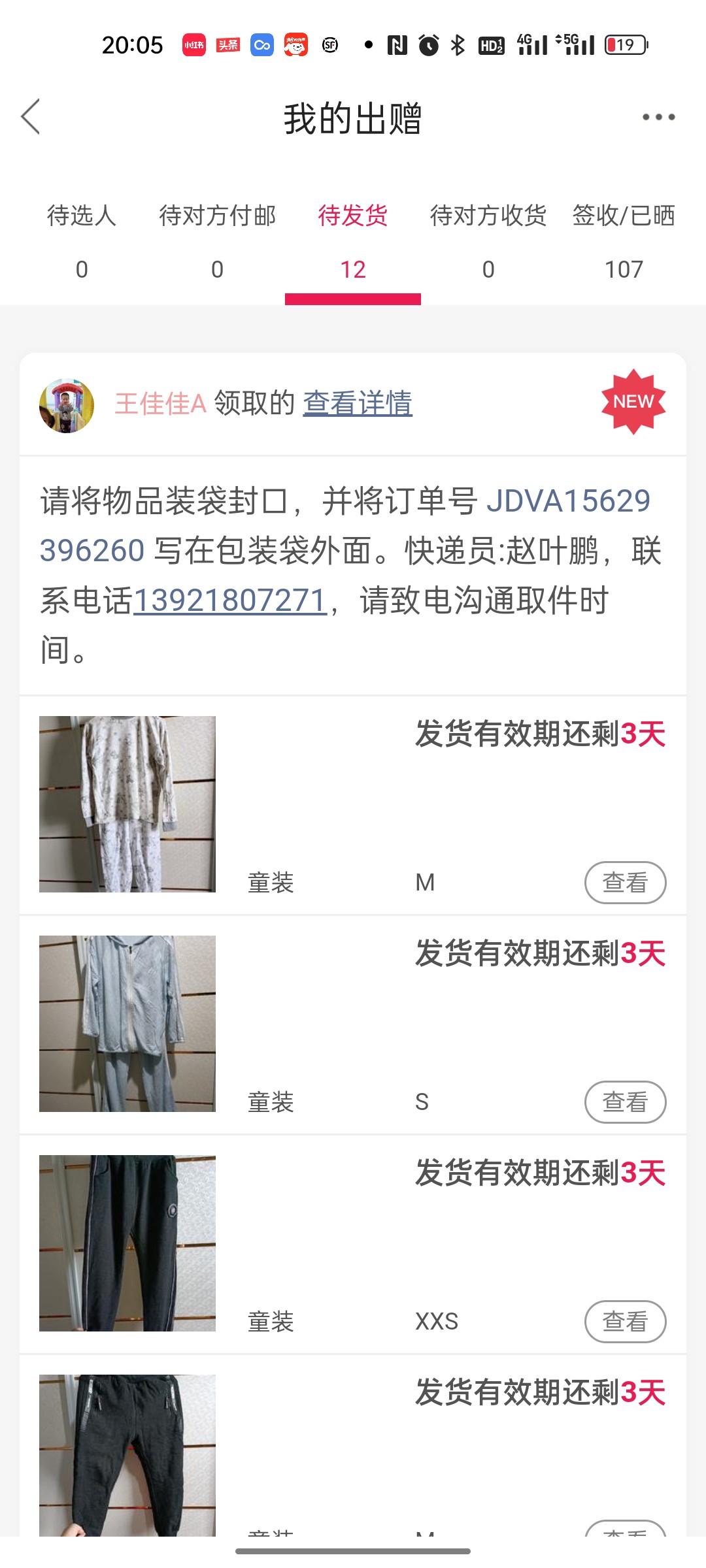706x1568 pixels.
Task: Switch to the 待对方收货 tab
Action: point(488,240)
